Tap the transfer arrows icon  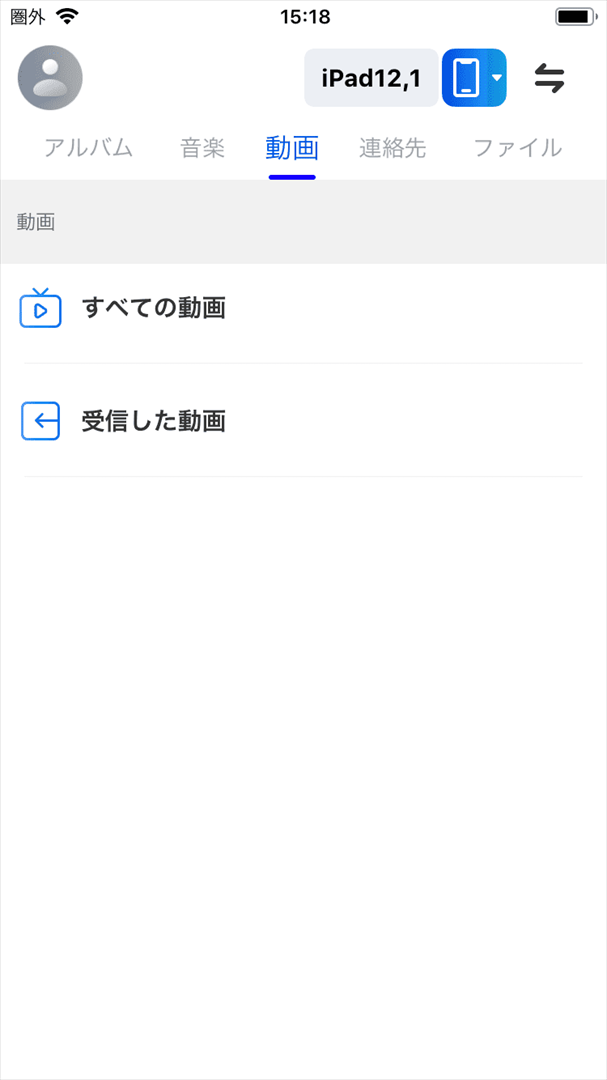tap(549, 78)
